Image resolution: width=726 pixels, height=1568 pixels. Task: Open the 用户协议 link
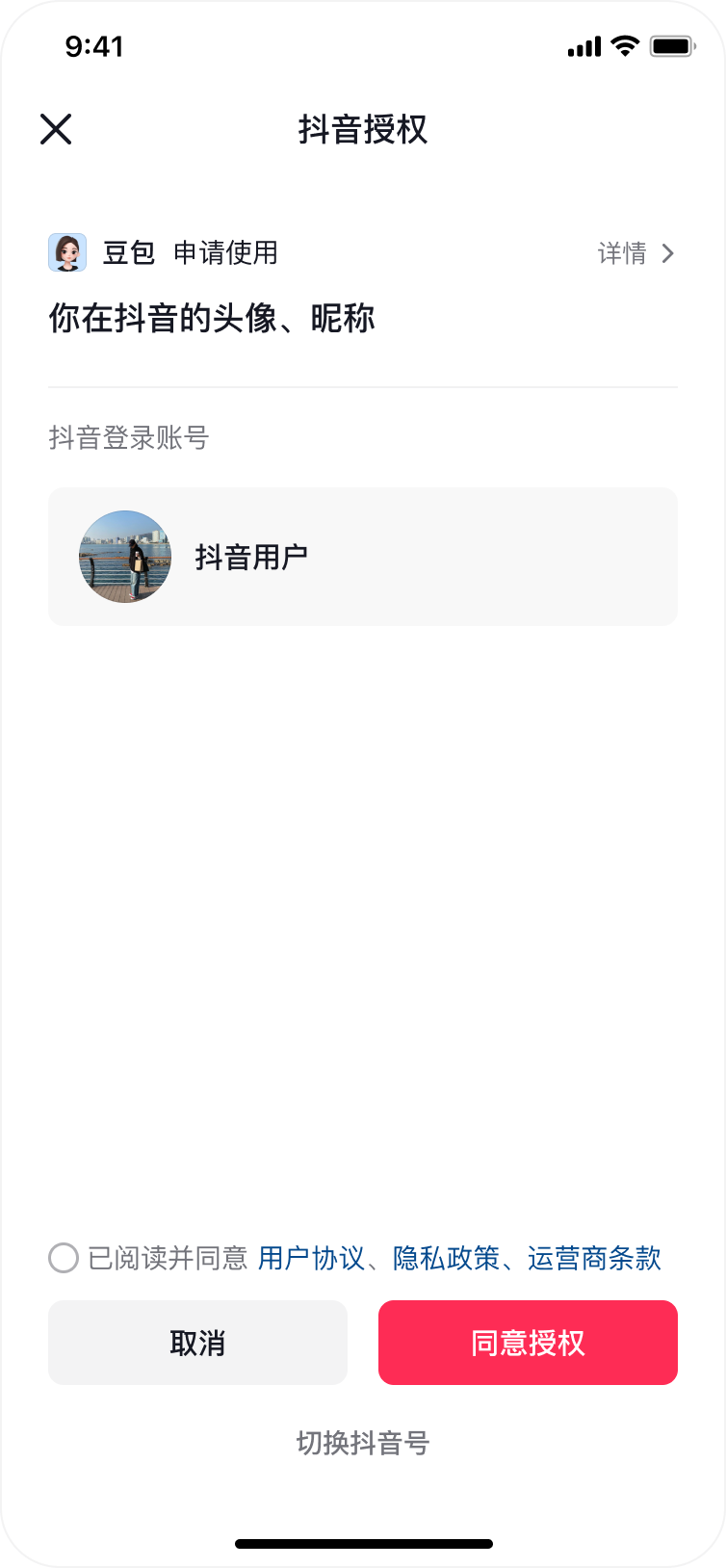pos(311,1258)
